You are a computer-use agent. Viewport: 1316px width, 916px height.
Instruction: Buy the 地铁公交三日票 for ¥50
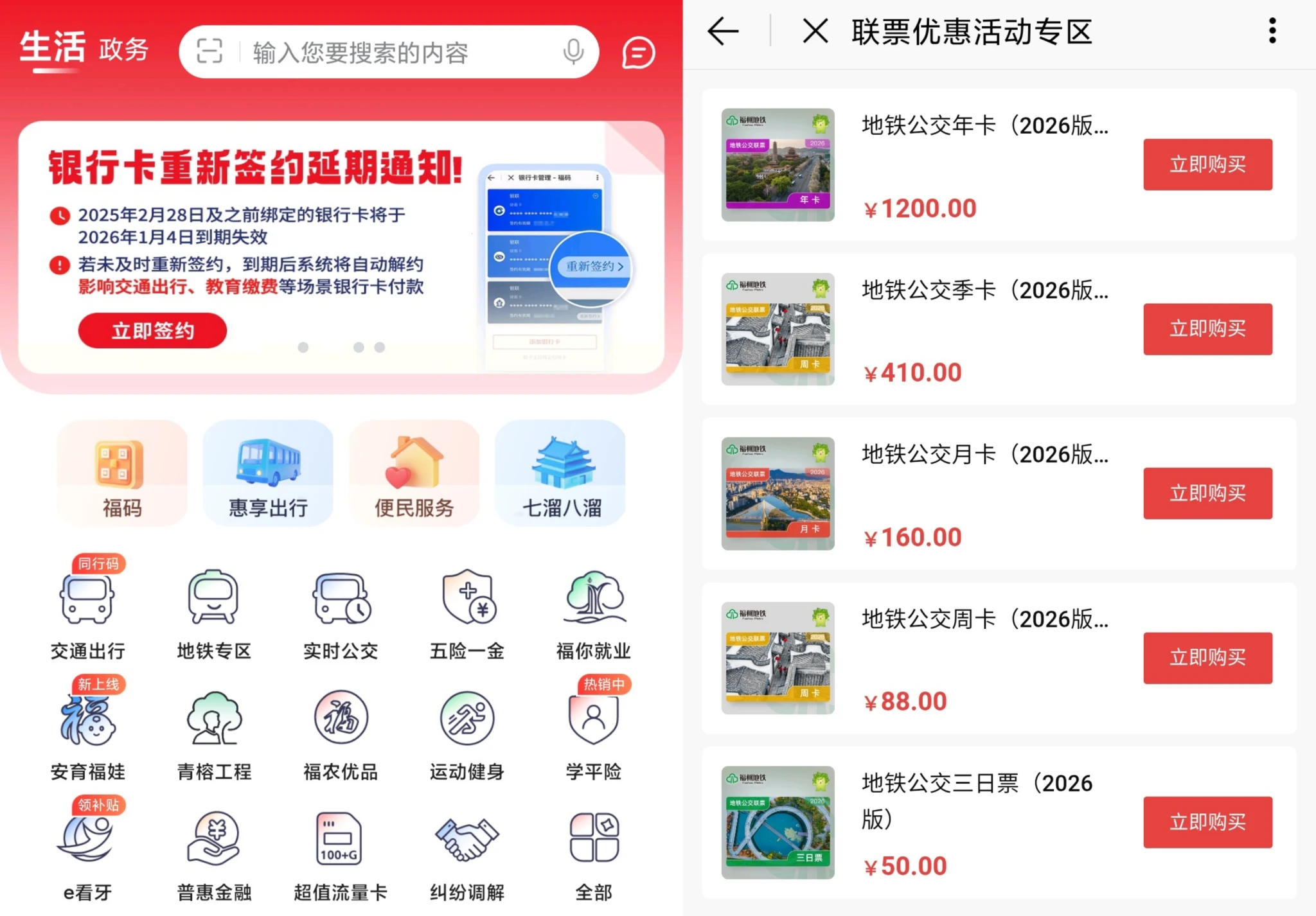[x=1207, y=822]
